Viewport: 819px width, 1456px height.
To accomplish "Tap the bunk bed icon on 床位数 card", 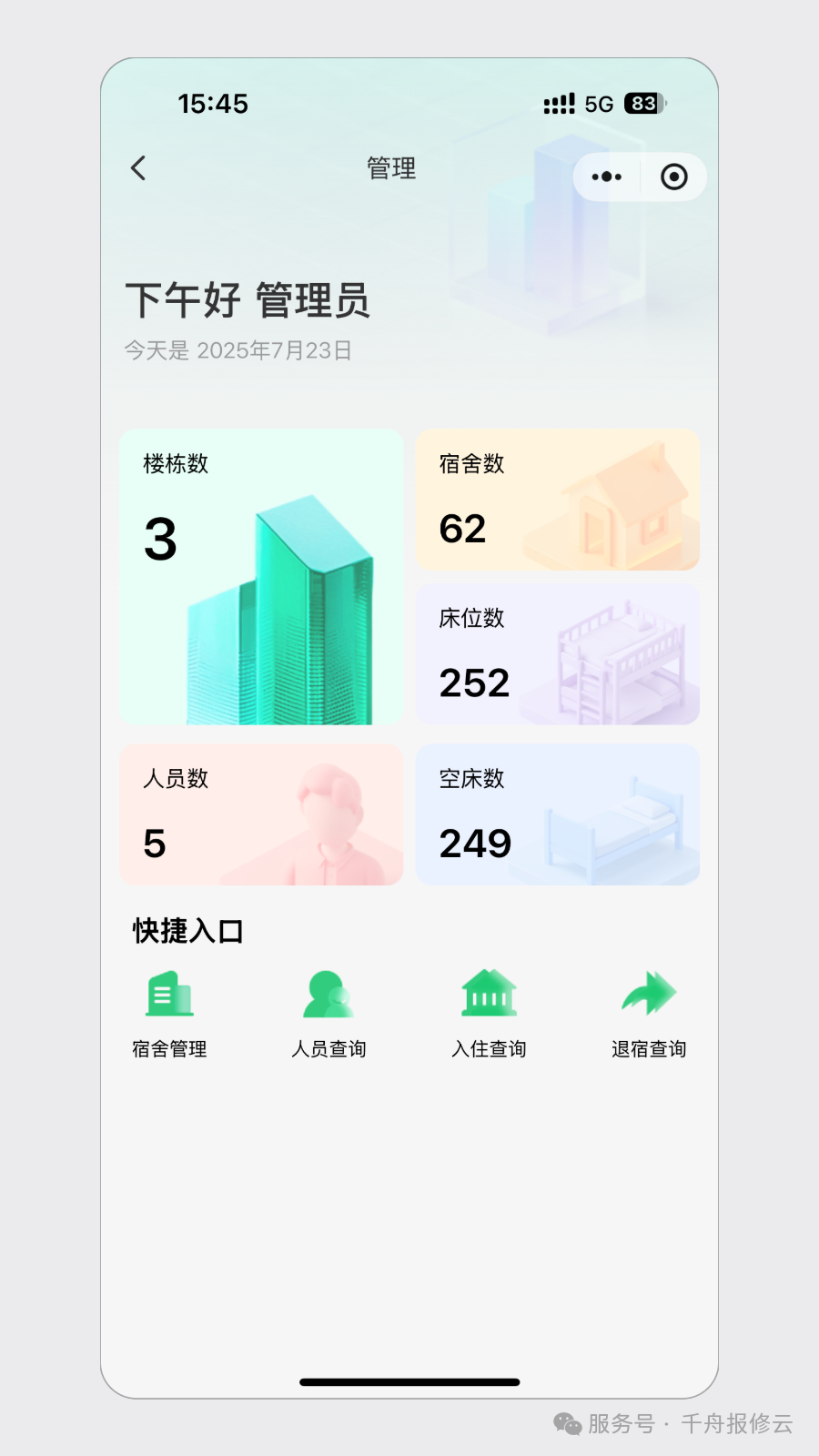I will tap(623, 655).
